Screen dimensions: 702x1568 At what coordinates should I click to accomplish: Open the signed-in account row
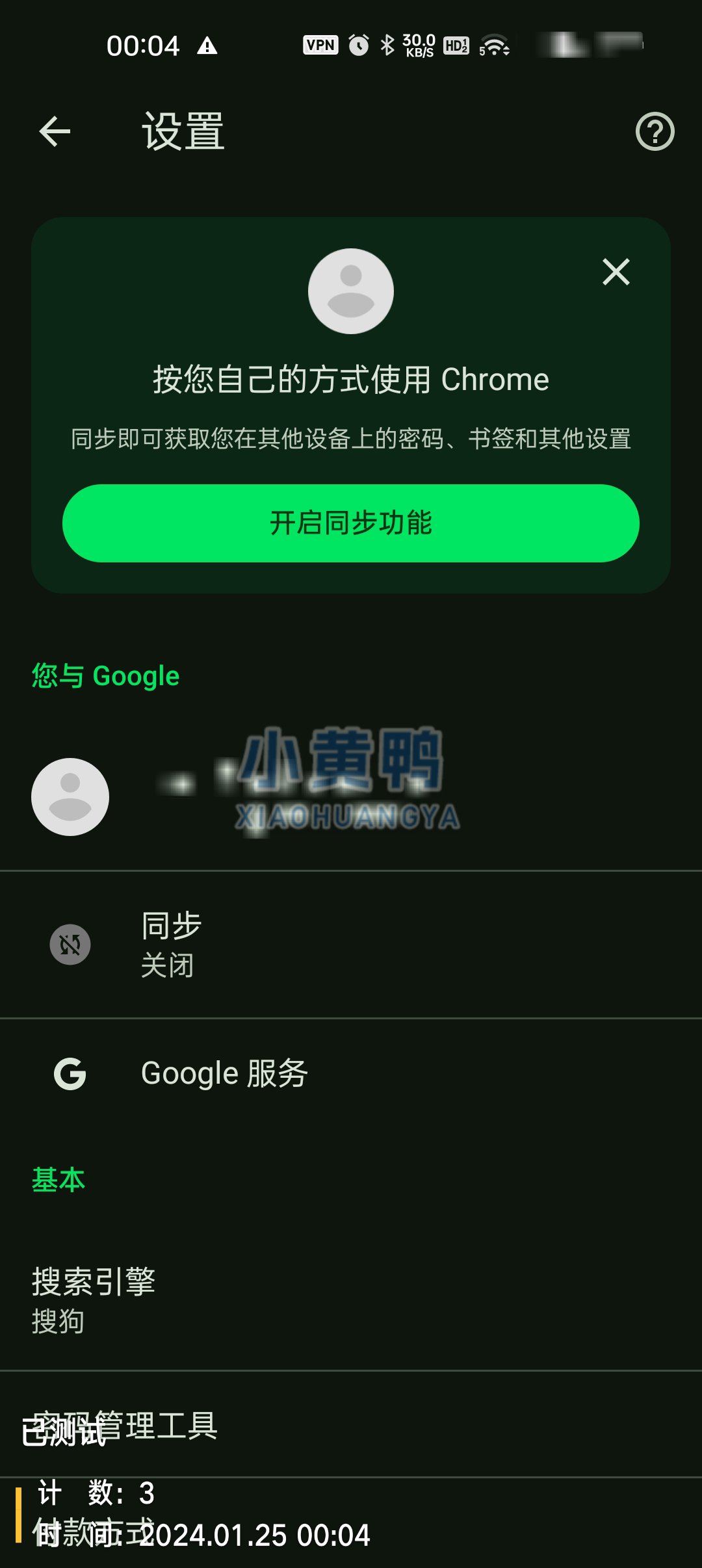point(351,796)
